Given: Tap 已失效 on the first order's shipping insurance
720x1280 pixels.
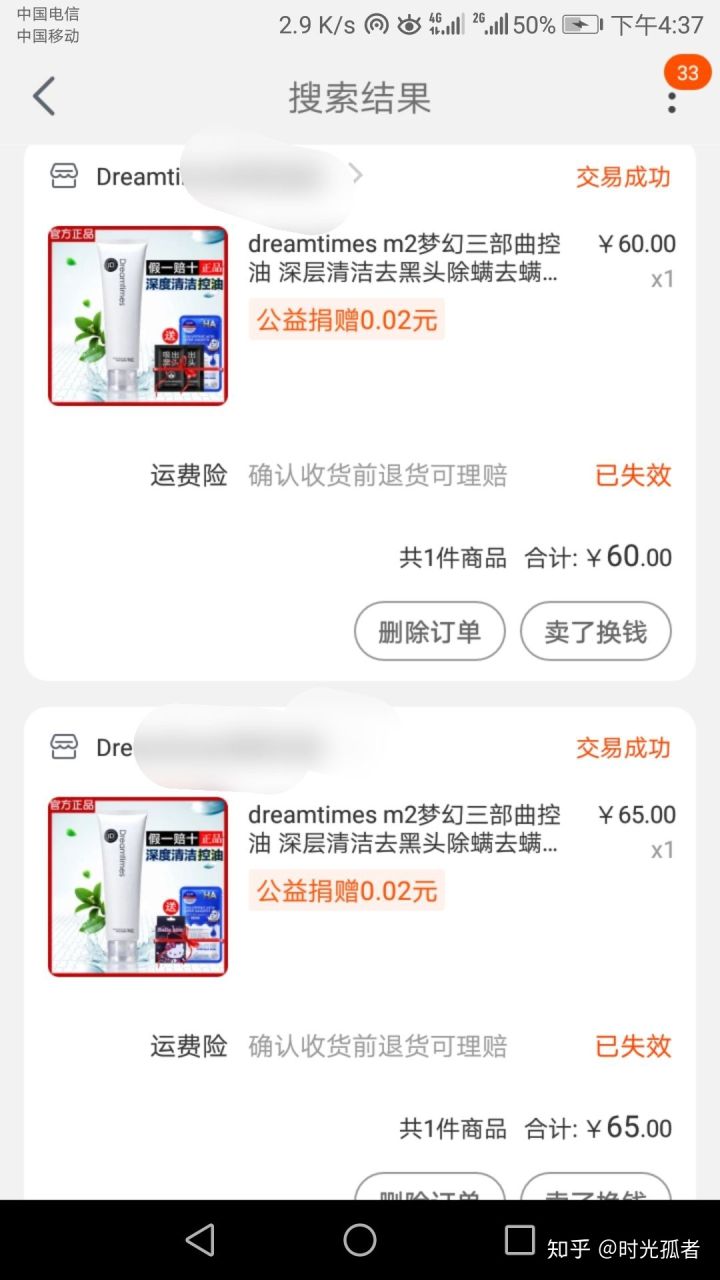Looking at the screenshot, I should [x=631, y=476].
